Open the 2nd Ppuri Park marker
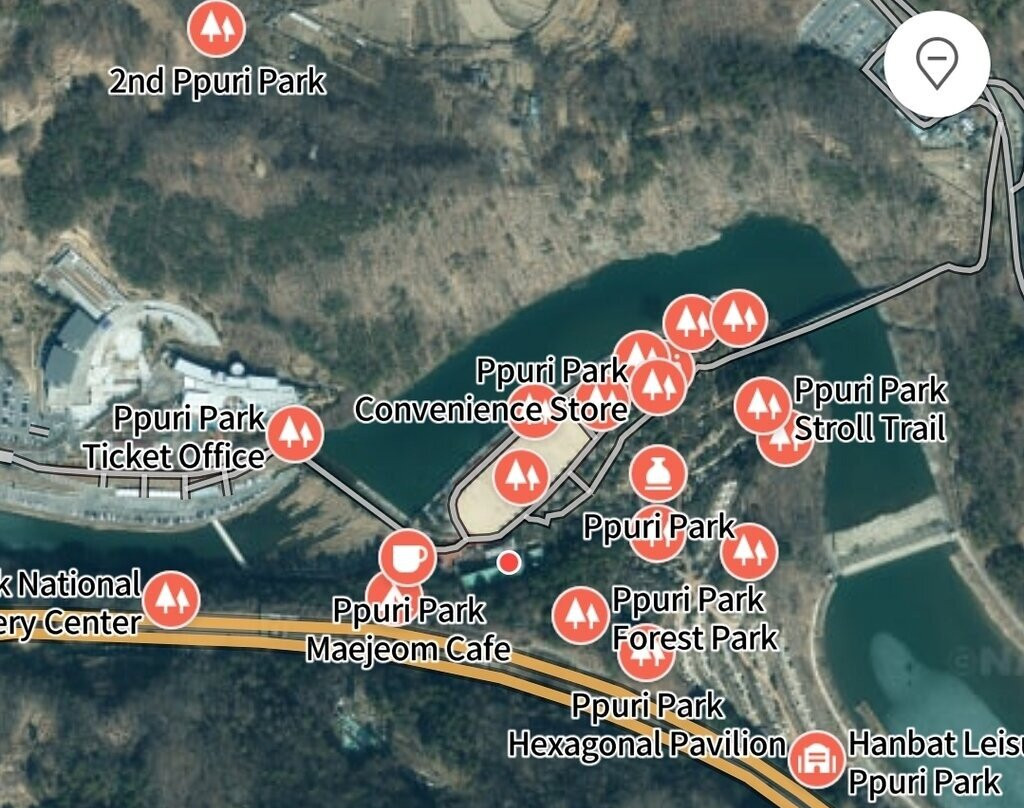 [x=216, y=29]
